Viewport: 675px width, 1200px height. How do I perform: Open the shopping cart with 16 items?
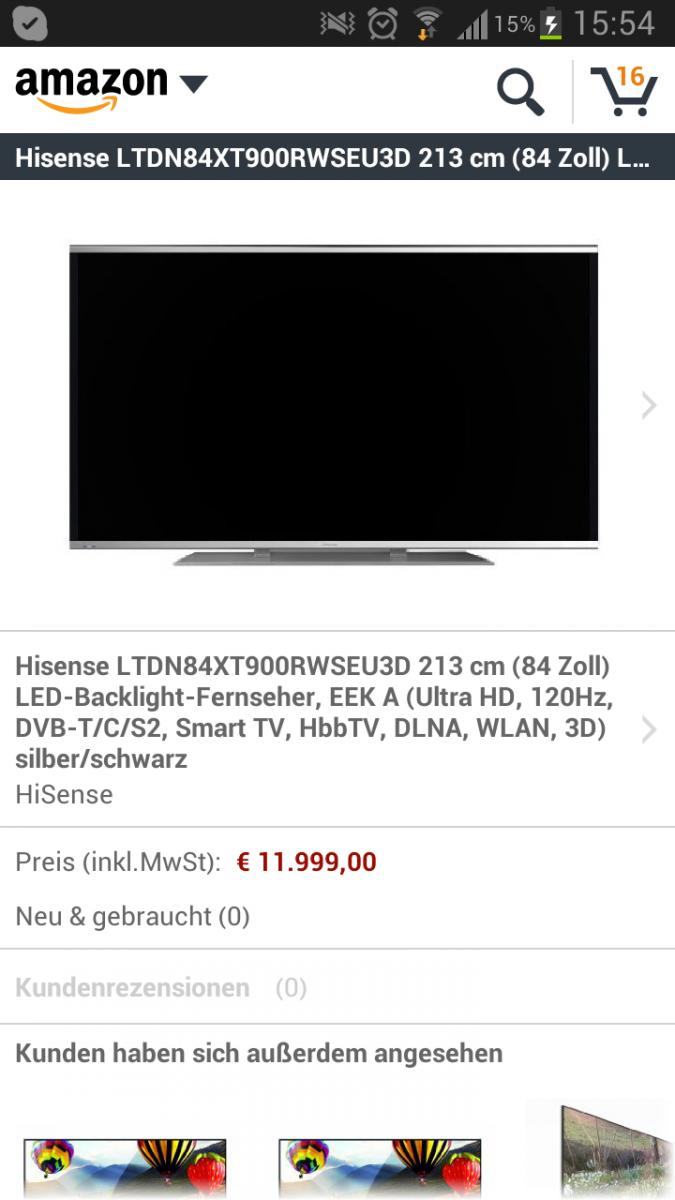[624, 91]
